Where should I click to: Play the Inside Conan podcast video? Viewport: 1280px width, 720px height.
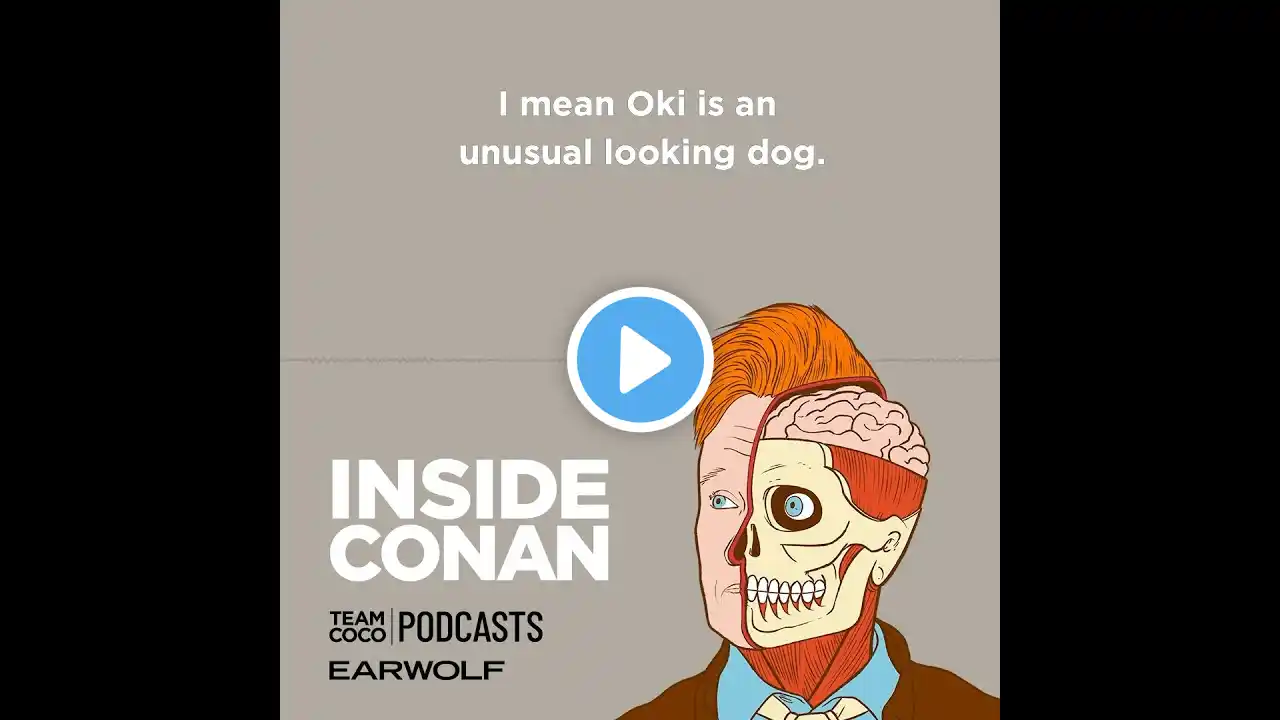point(640,360)
